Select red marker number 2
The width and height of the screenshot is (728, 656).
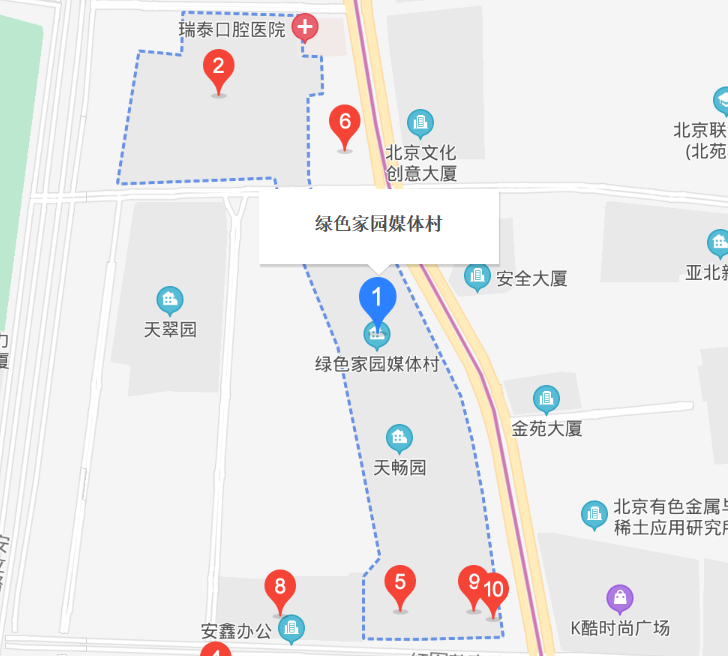click(x=218, y=68)
